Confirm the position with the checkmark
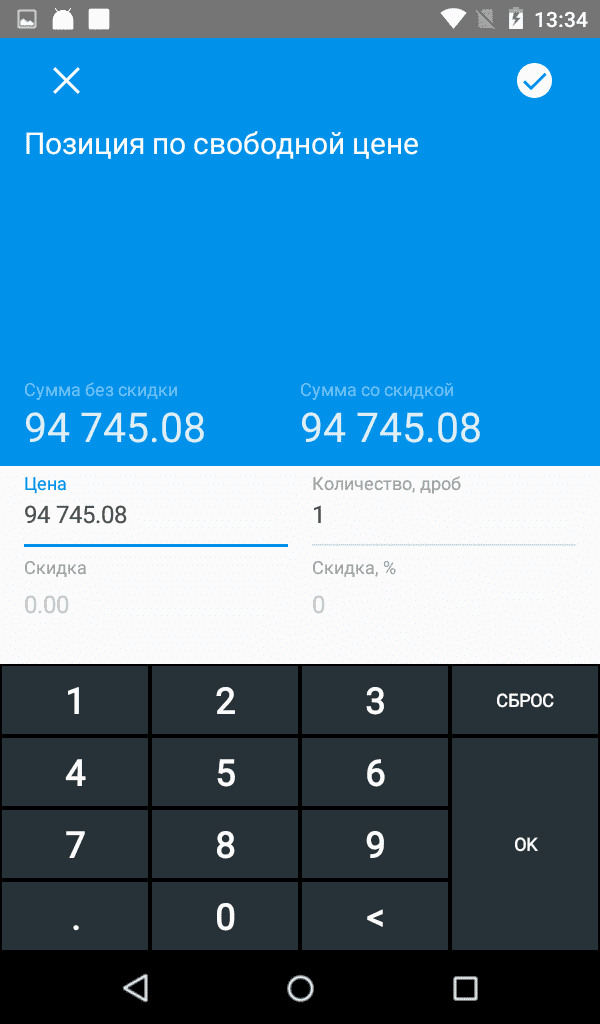Screen dimensions: 600x1024 click(x=534, y=81)
